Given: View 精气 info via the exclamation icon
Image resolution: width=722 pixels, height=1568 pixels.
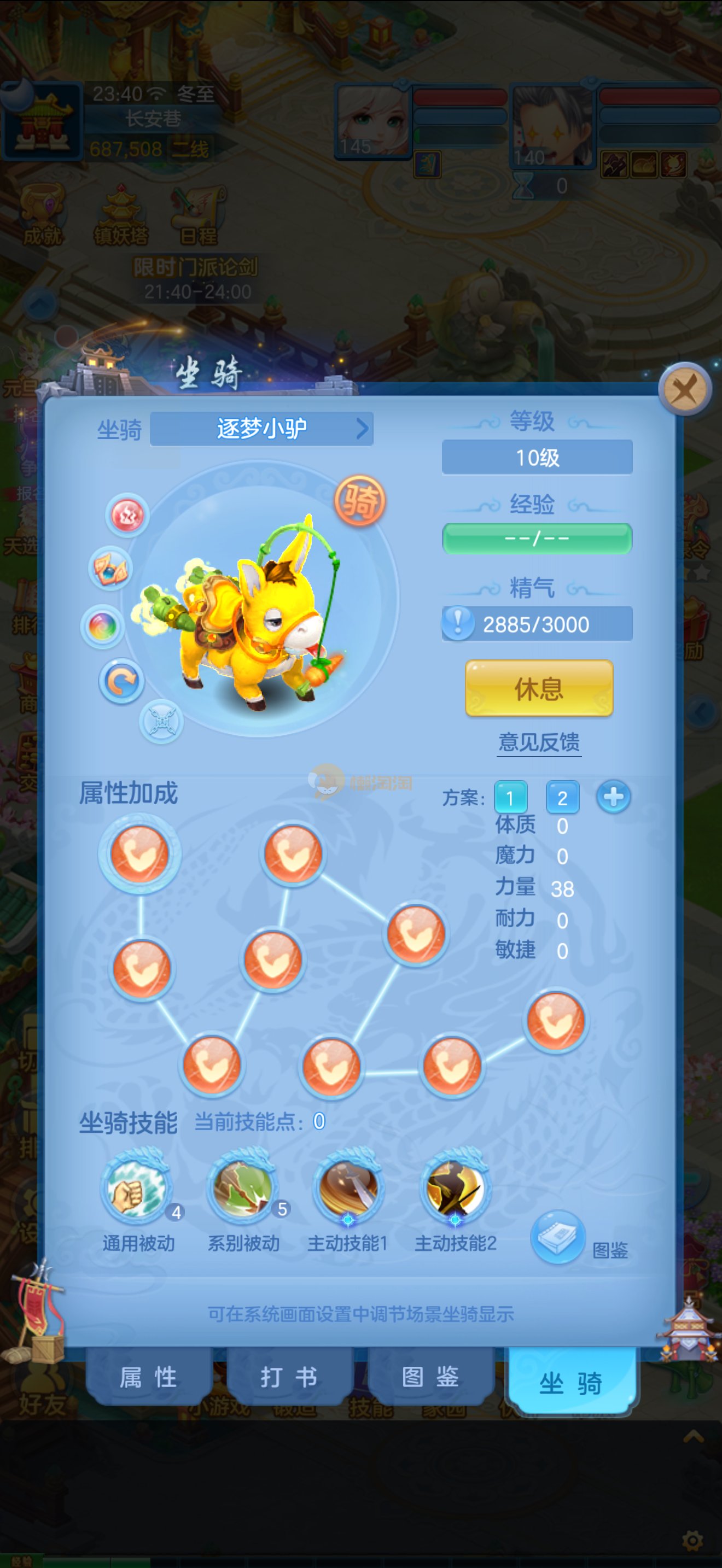Looking at the screenshot, I should (x=458, y=623).
